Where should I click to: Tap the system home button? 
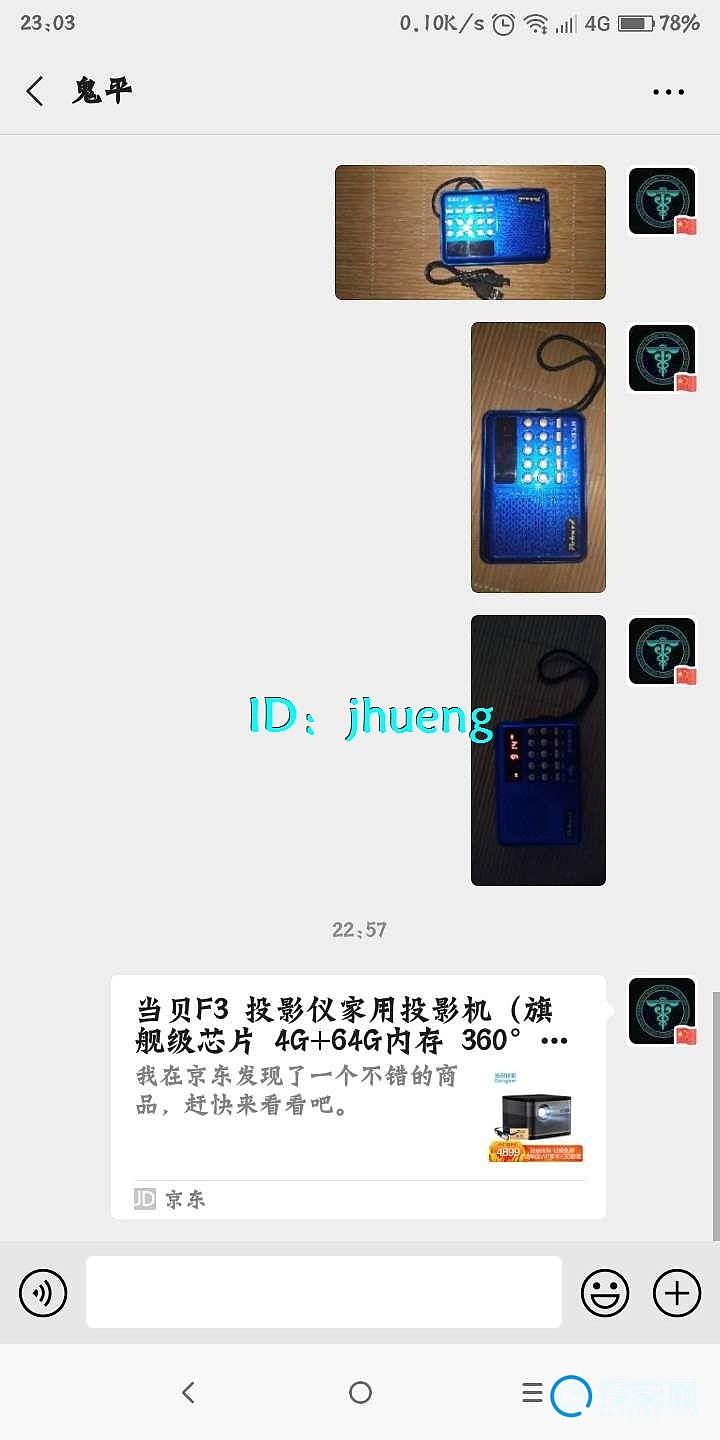tap(360, 1392)
